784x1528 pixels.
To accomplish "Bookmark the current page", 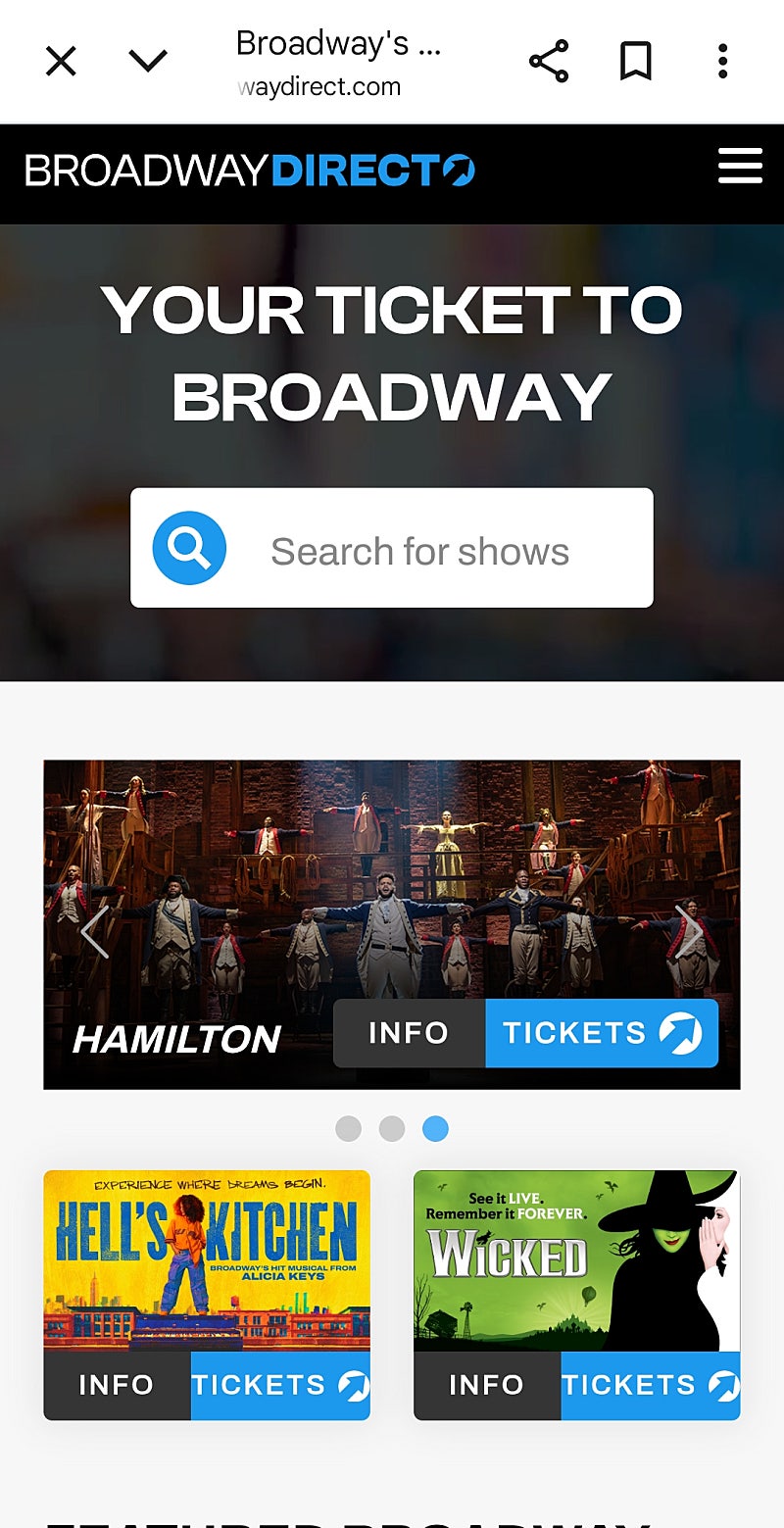I will click(x=636, y=62).
